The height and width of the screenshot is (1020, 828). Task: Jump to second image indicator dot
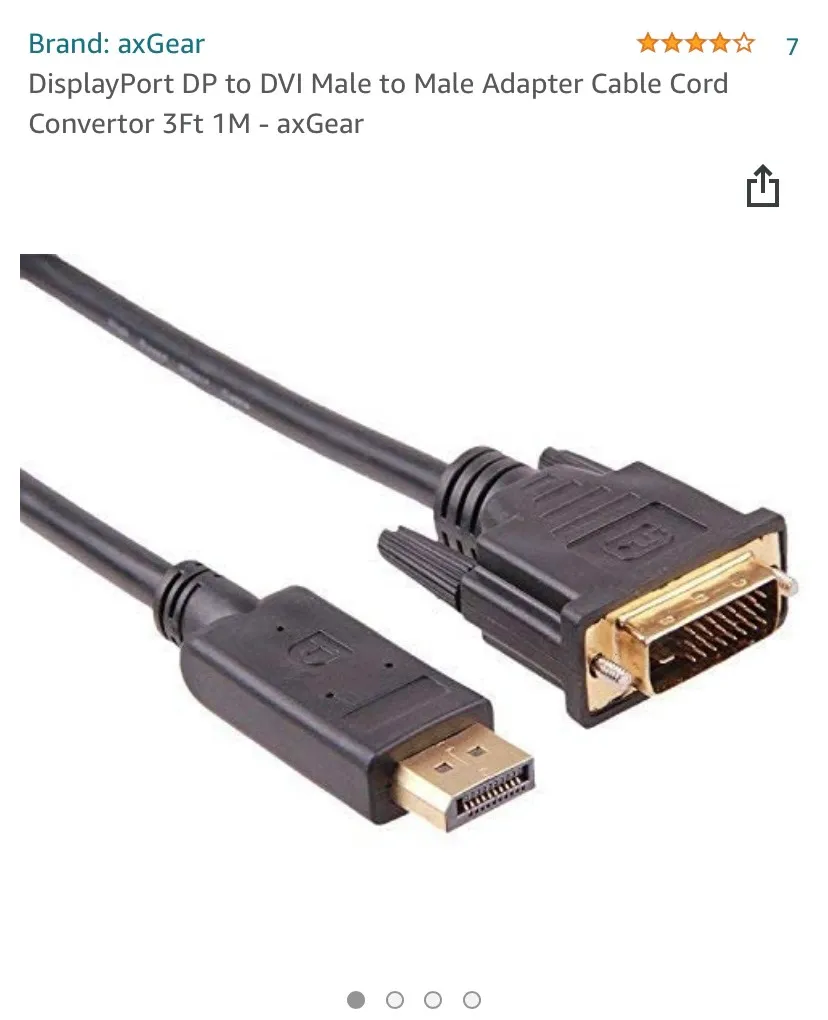click(394, 999)
